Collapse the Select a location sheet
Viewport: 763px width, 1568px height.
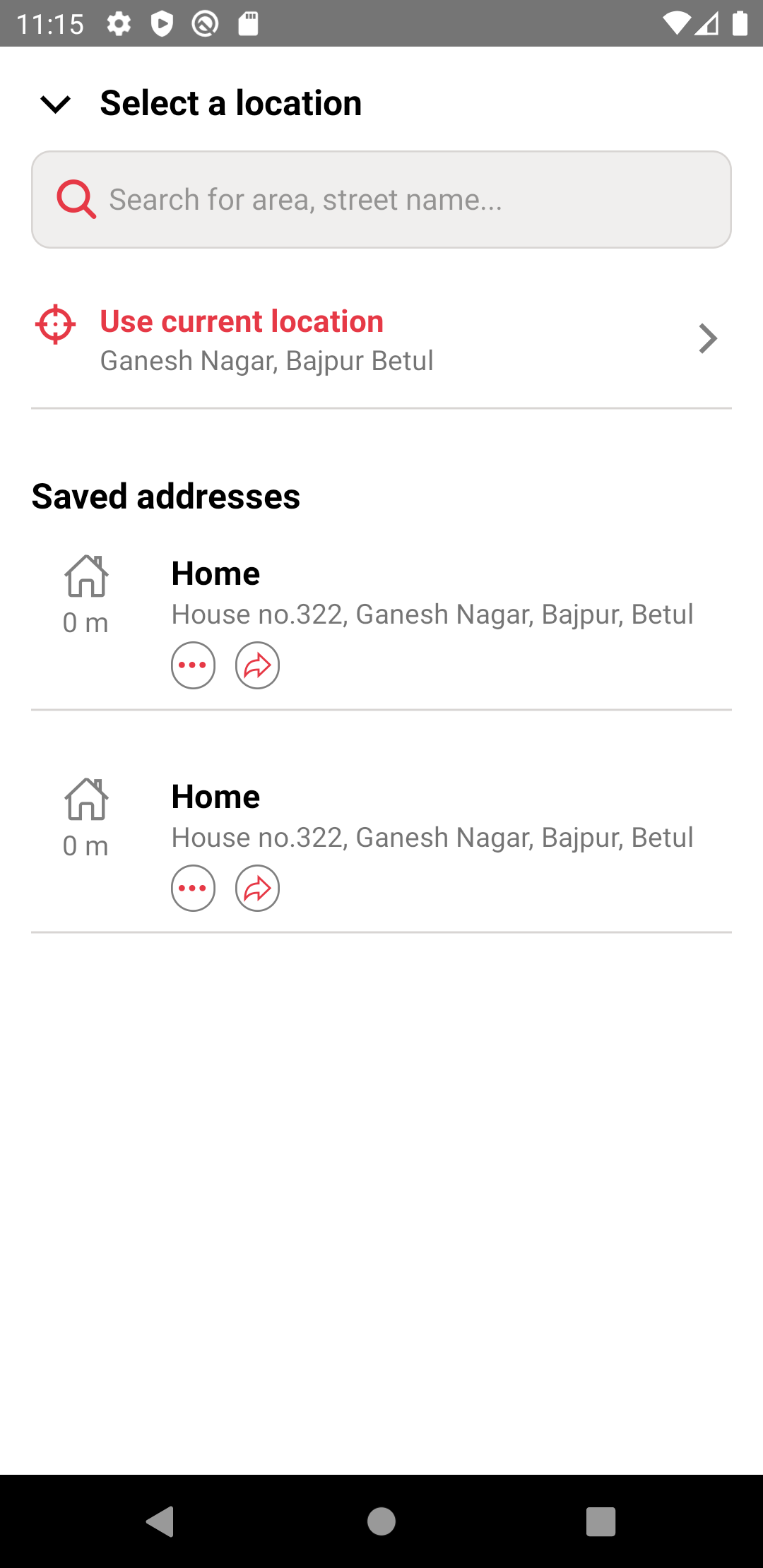(x=56, y=103)
